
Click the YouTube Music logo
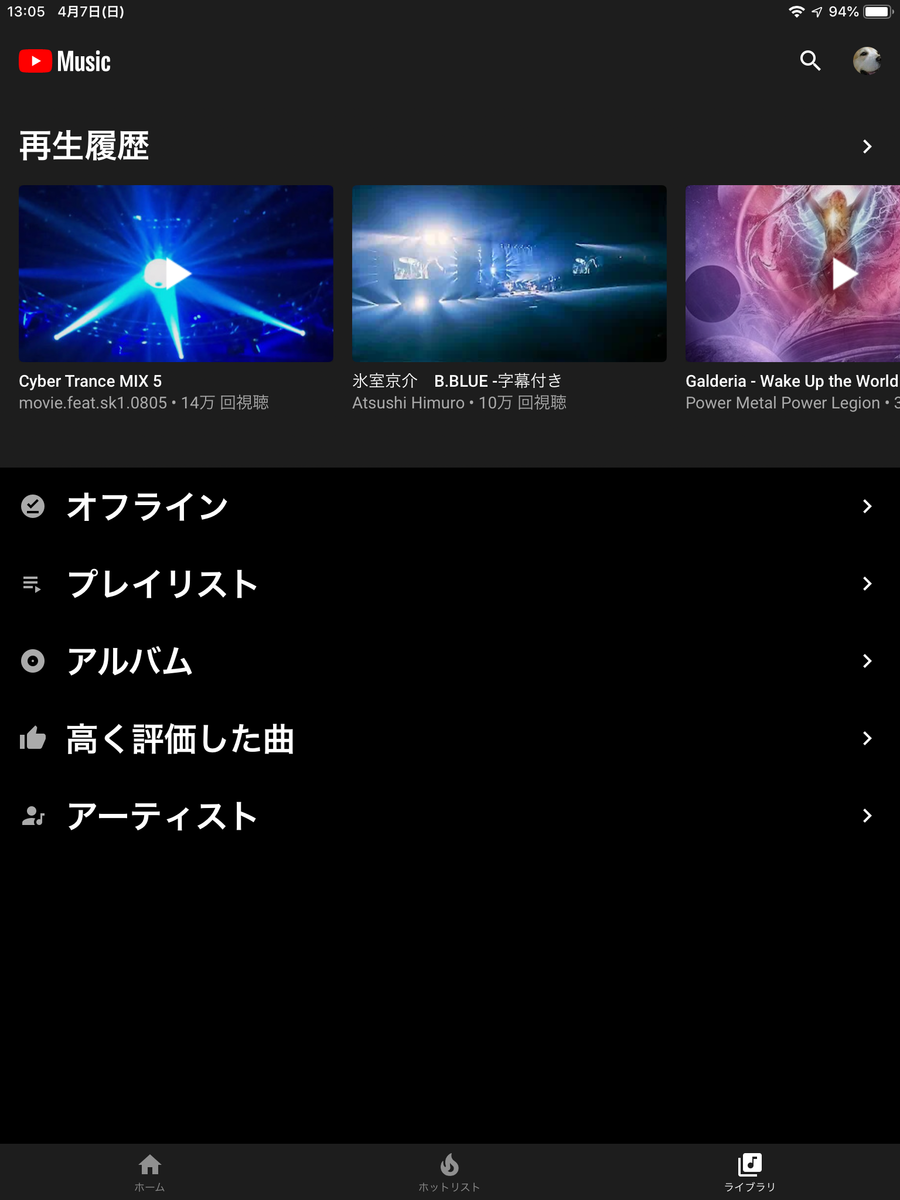pos(63,61)
